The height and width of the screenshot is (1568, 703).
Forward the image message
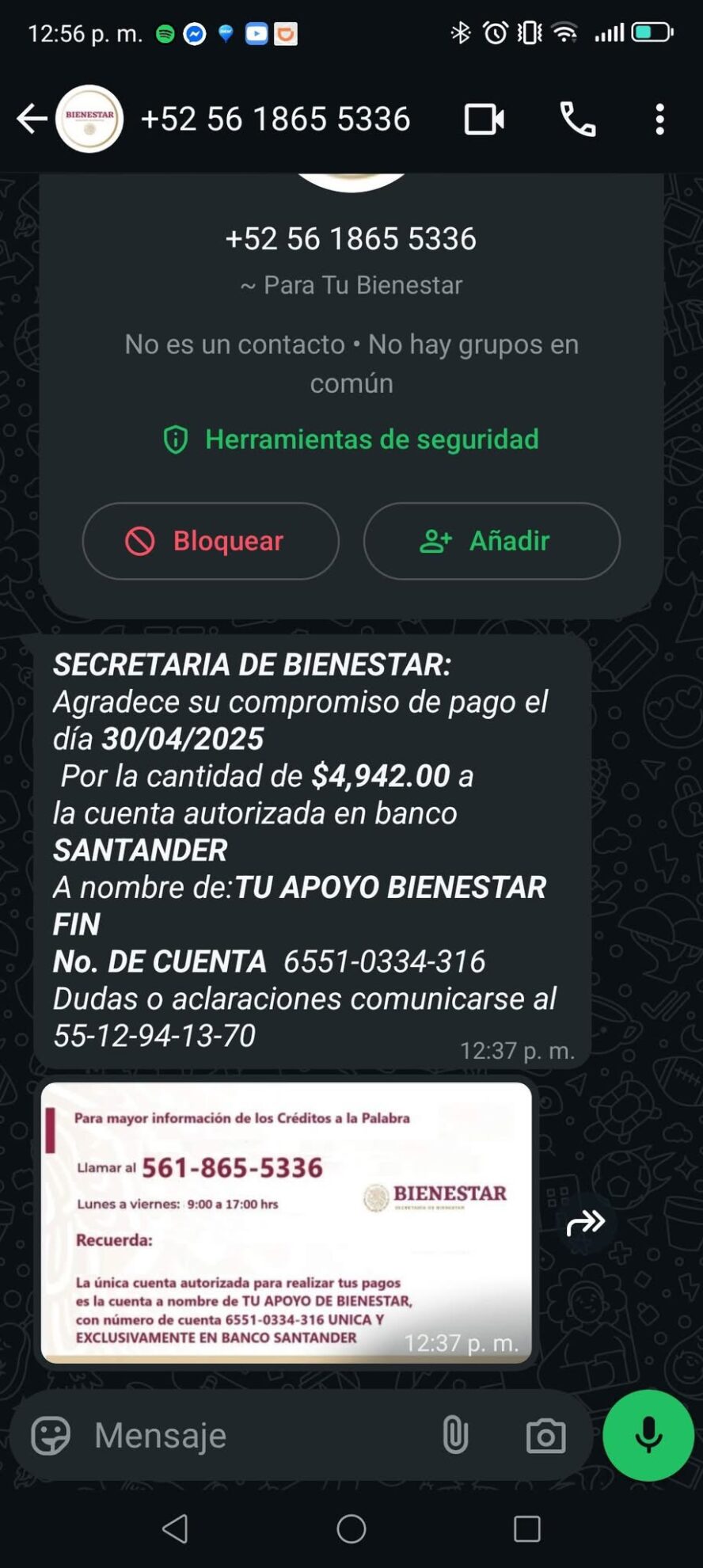pyautogui.click(x=586, y=1223)
